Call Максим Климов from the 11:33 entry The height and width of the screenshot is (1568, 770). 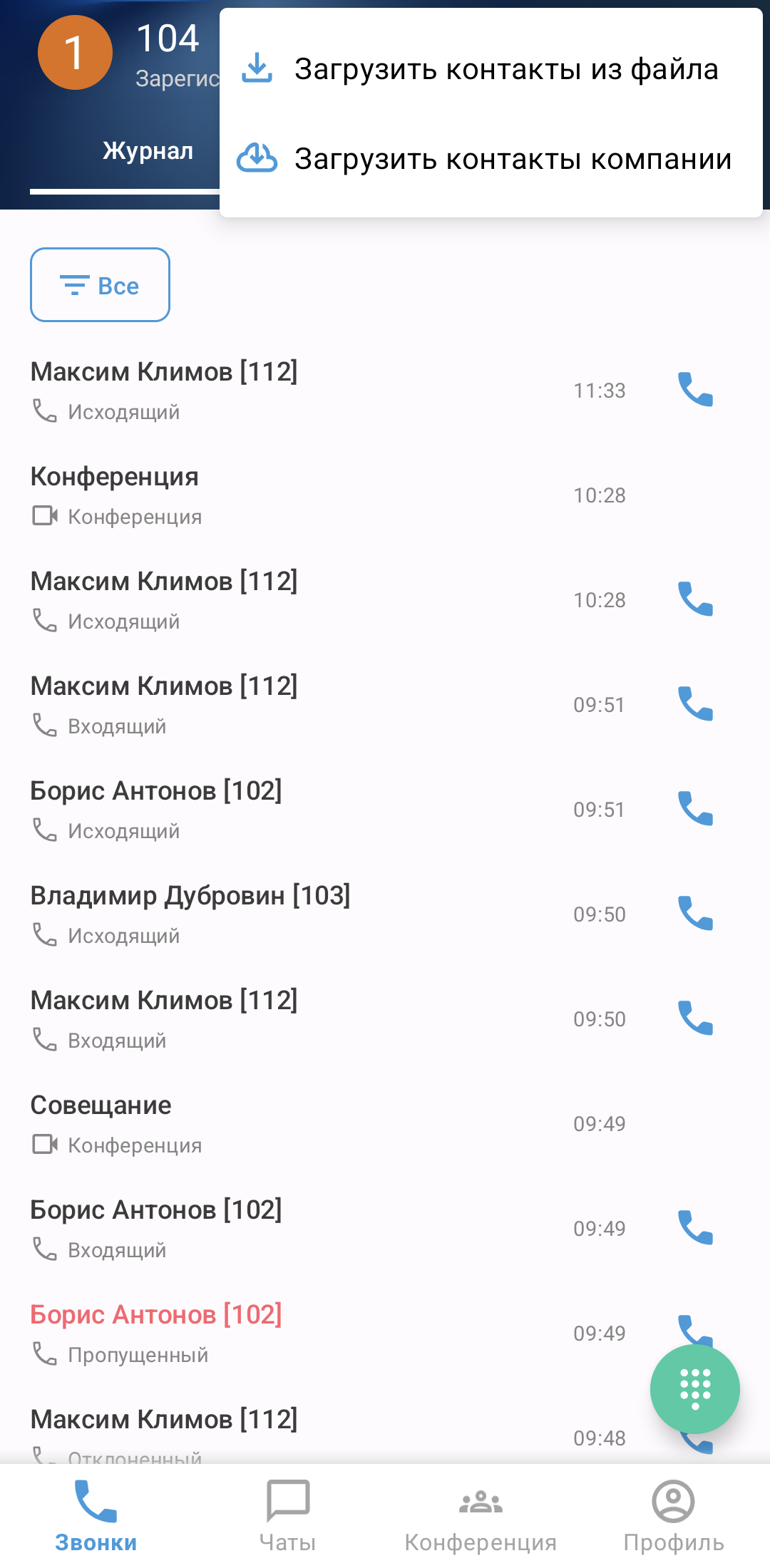[695, 390]
